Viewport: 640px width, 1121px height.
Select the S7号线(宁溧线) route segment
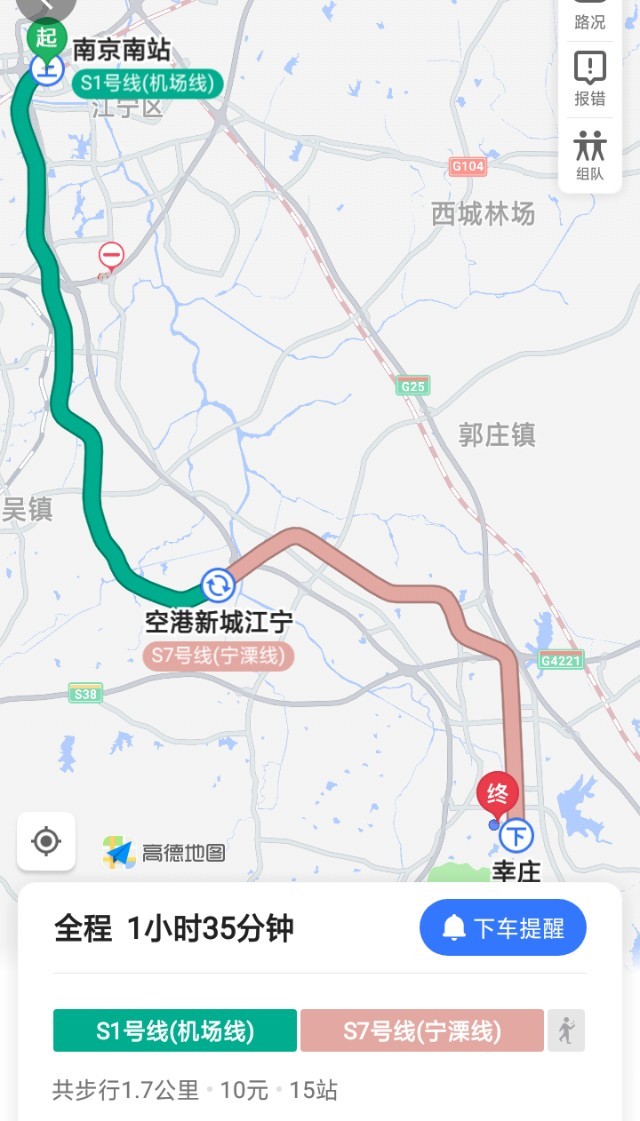tap(422, 1031)
